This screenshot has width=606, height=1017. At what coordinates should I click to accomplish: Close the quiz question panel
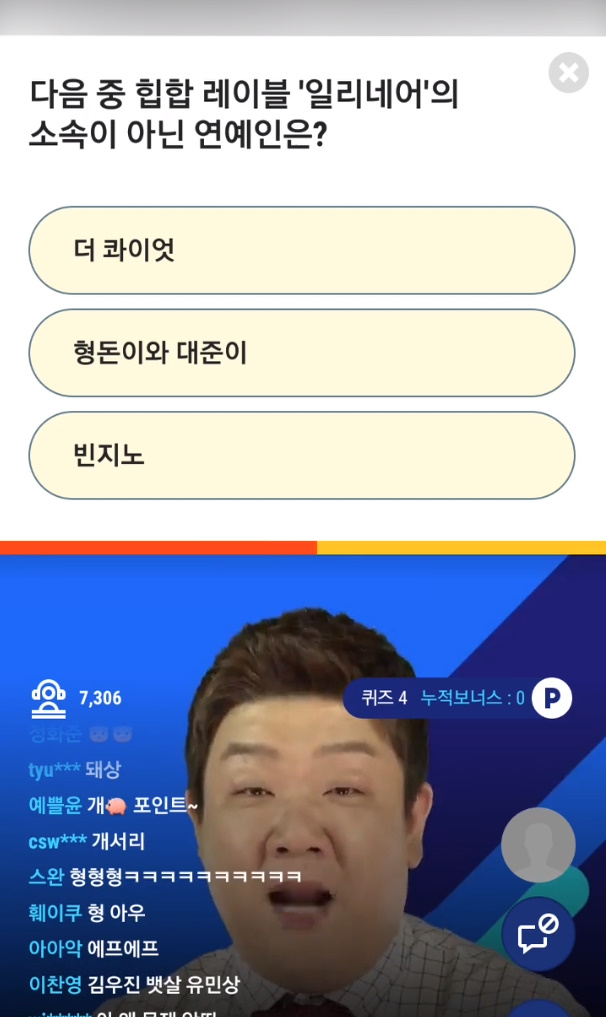(x=568, y=73)
